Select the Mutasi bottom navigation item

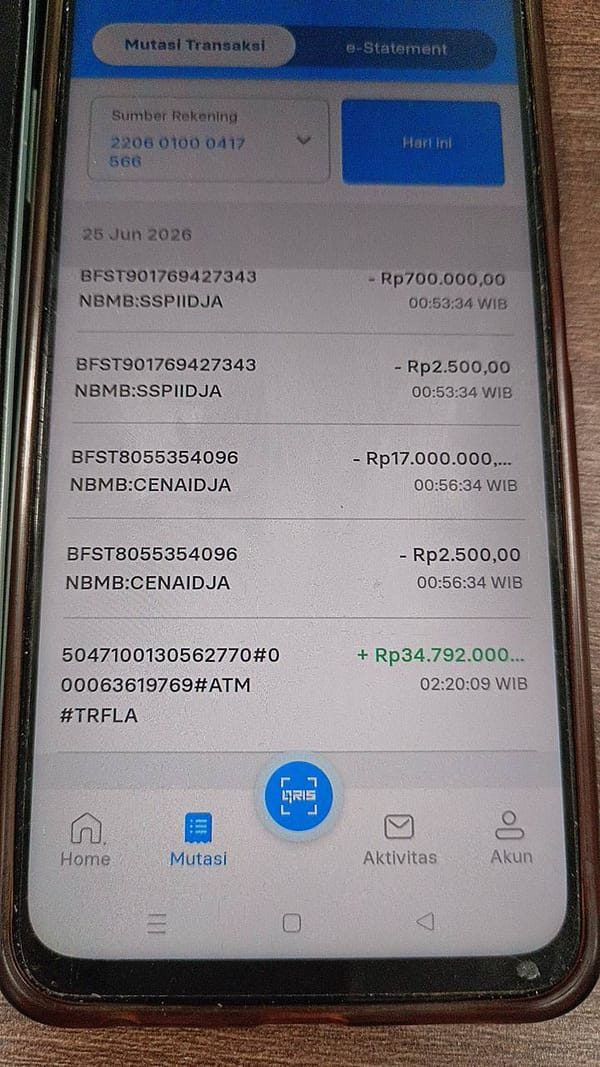[x=198, y=839]
